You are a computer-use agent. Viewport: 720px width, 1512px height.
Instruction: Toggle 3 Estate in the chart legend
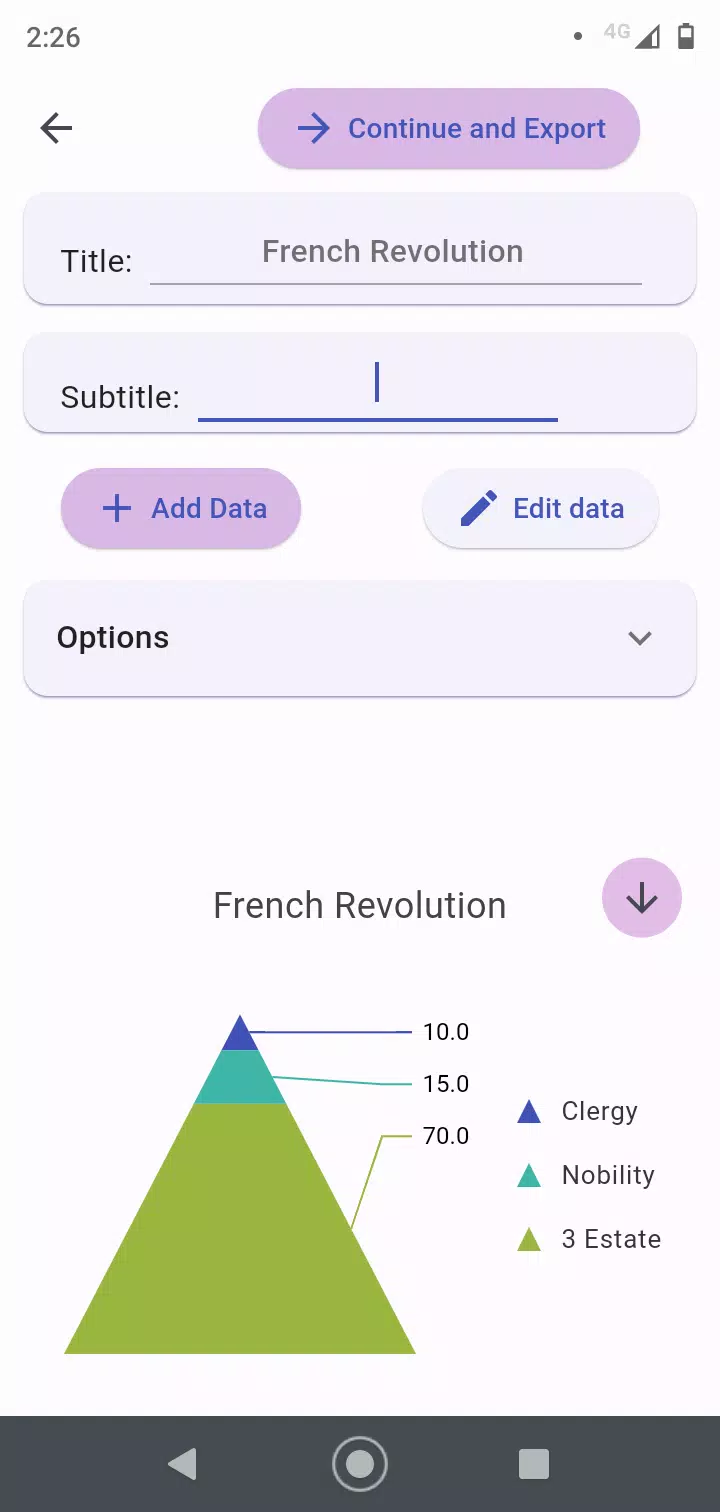[589, 1239]
